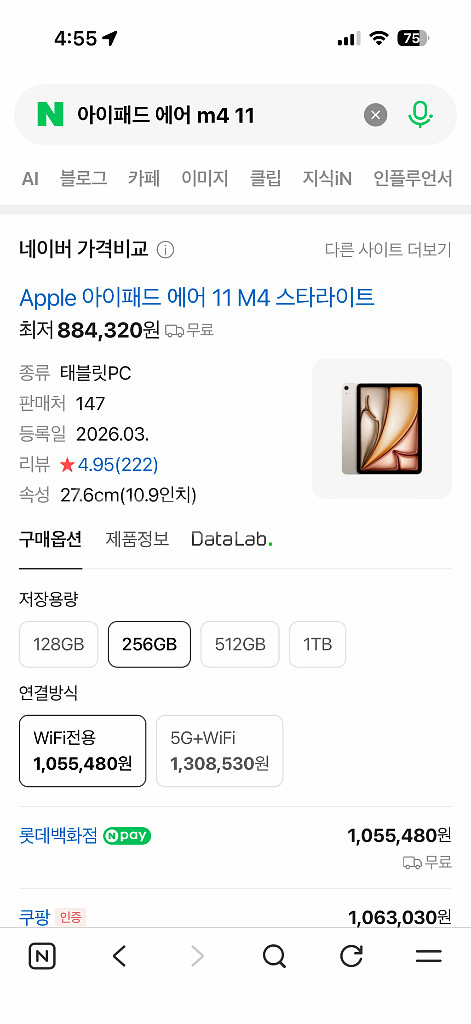The width and height of the screenshot is (471, 1024).
Task: Clear the search text with the X icon
Action: [x=375, y=116]
